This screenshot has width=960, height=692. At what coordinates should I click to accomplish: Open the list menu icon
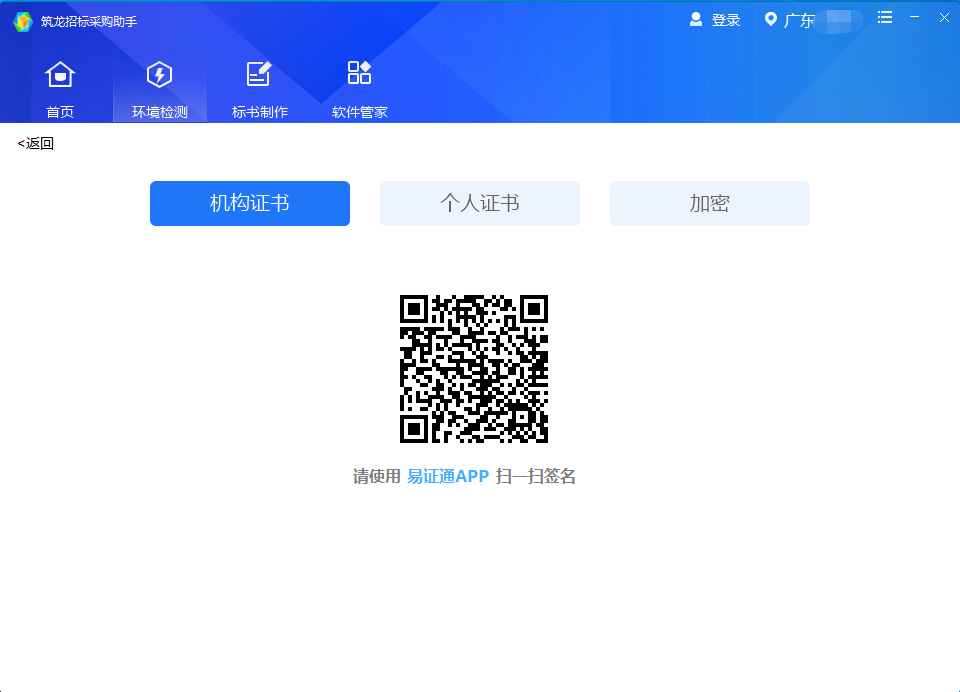tap(885, 17)
